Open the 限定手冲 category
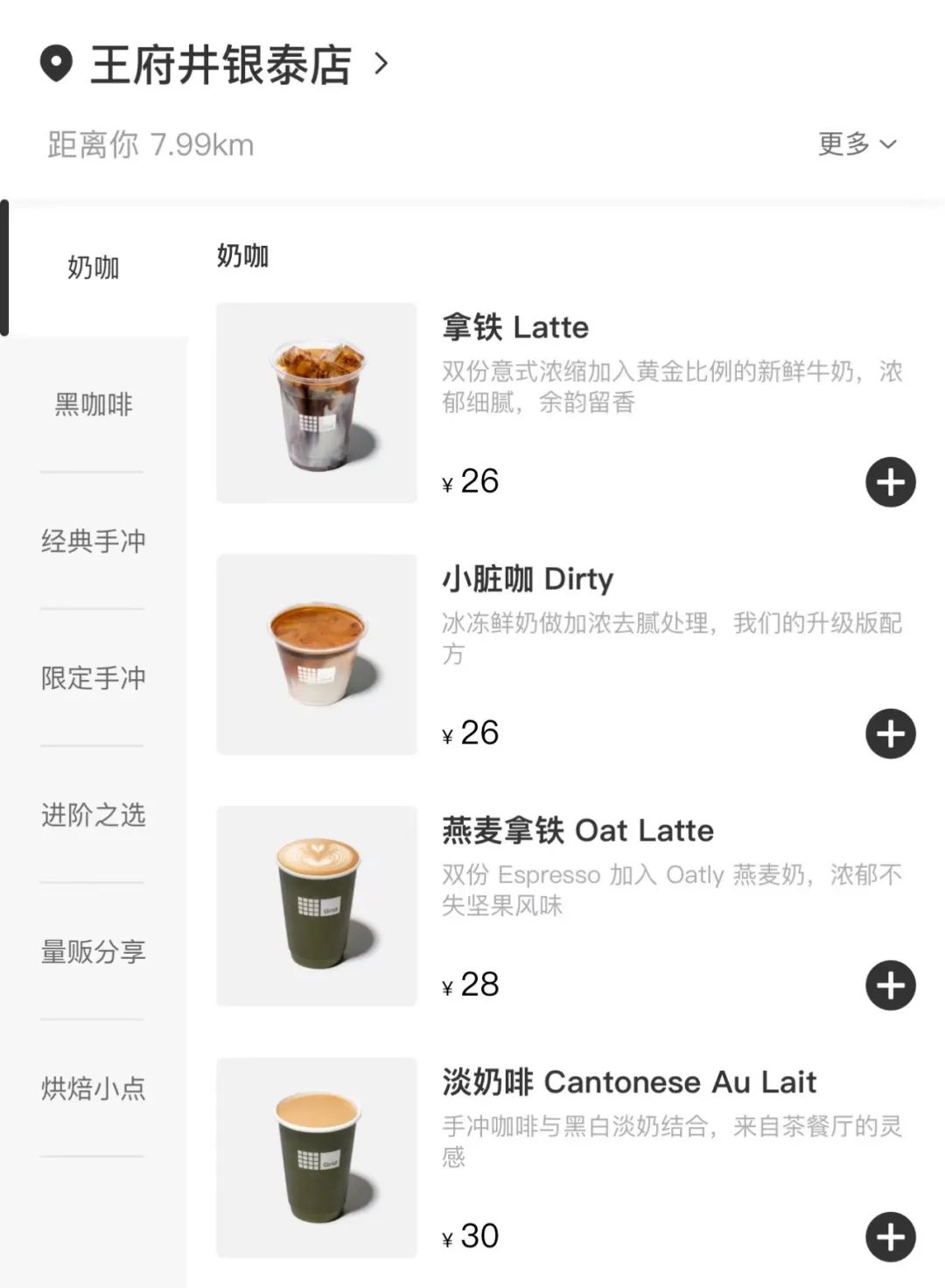945x1288 pixels. tap(91, 678)
